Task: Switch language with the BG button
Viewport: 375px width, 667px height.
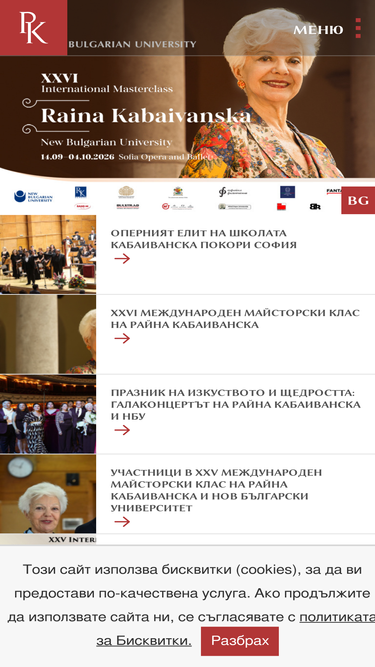Action: pyautogui.click(x=358, y=200)
